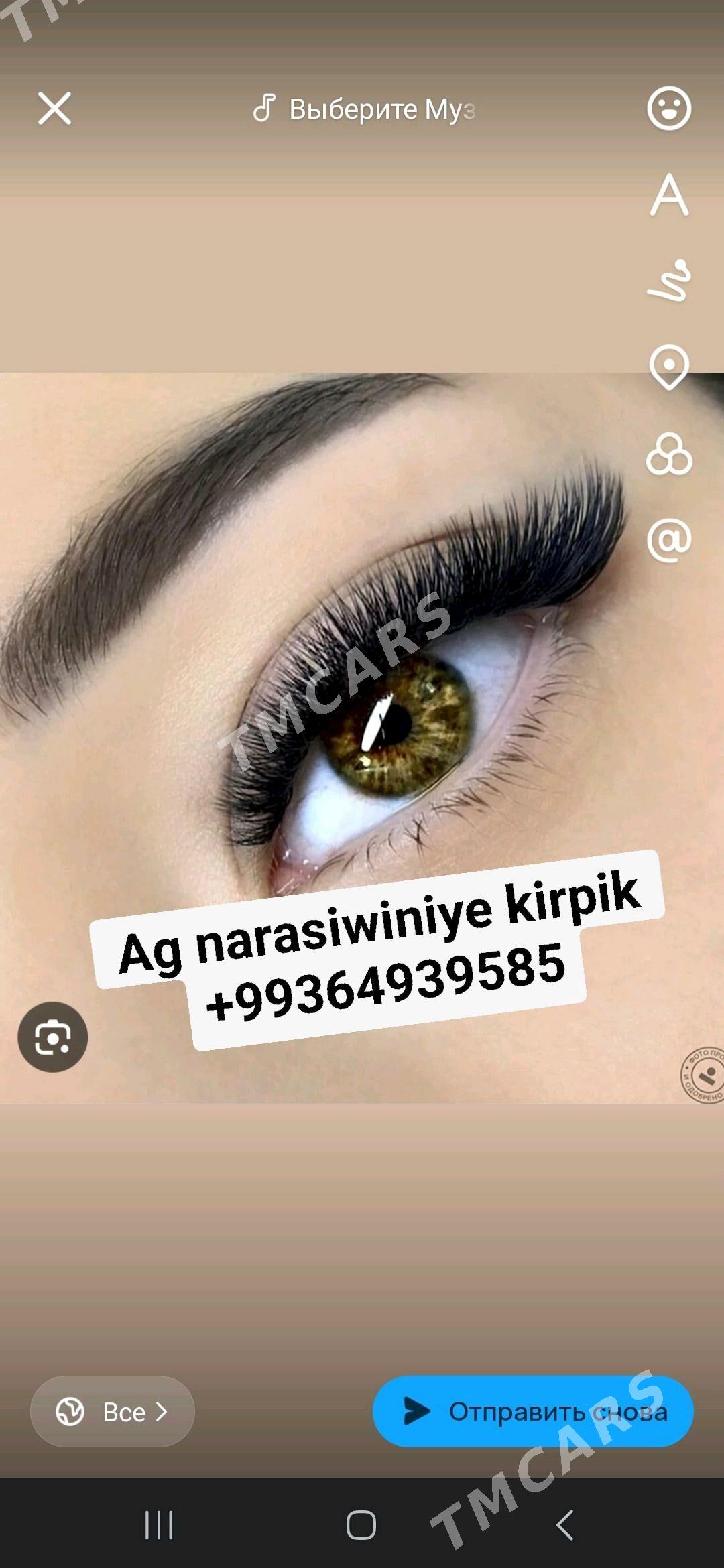Open the filters effect icon
This screenshot has width=724, height=1568.
click(669, 454)
